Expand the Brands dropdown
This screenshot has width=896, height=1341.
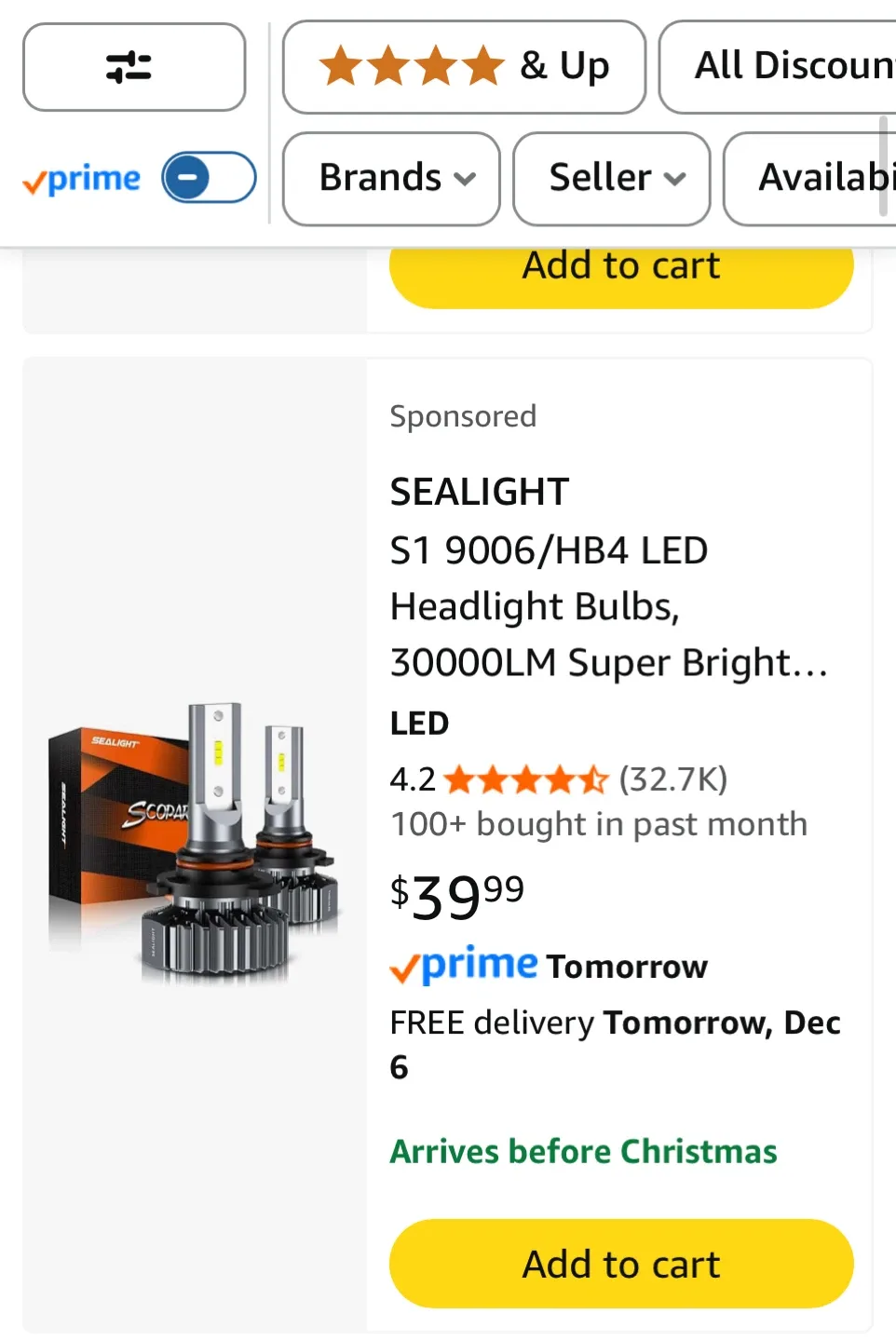coord(390,178)
